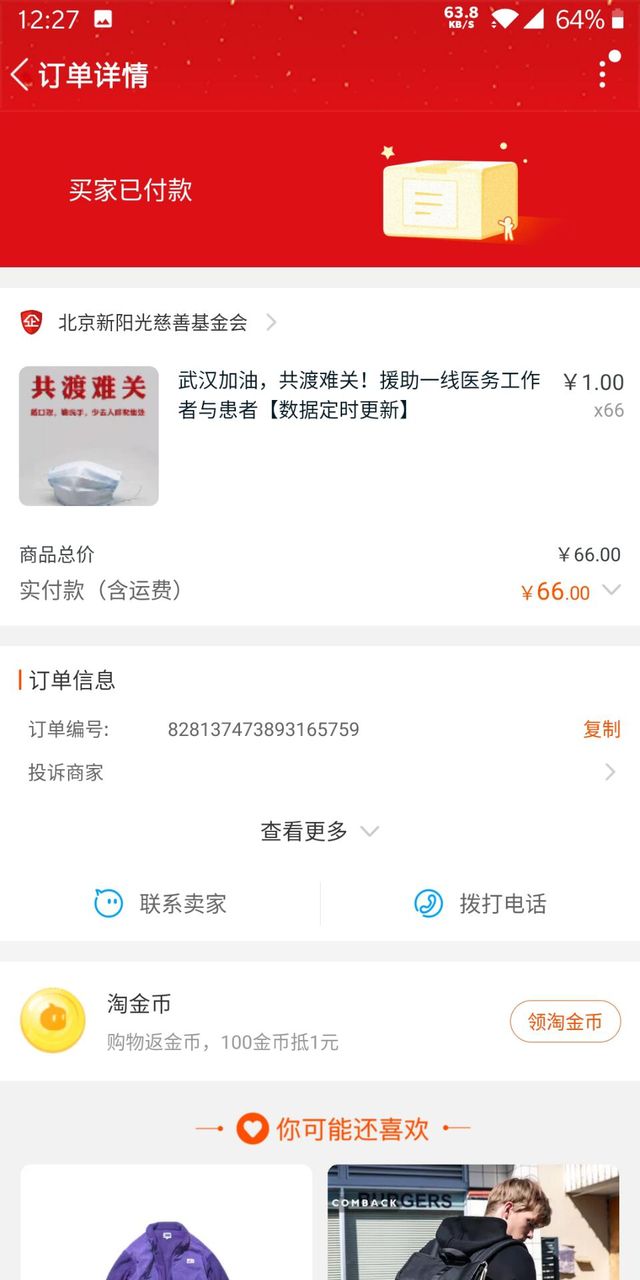Claim coins with 领淘金币 button
This screenshot has height=1280, width=640.
pos(565,1021)
